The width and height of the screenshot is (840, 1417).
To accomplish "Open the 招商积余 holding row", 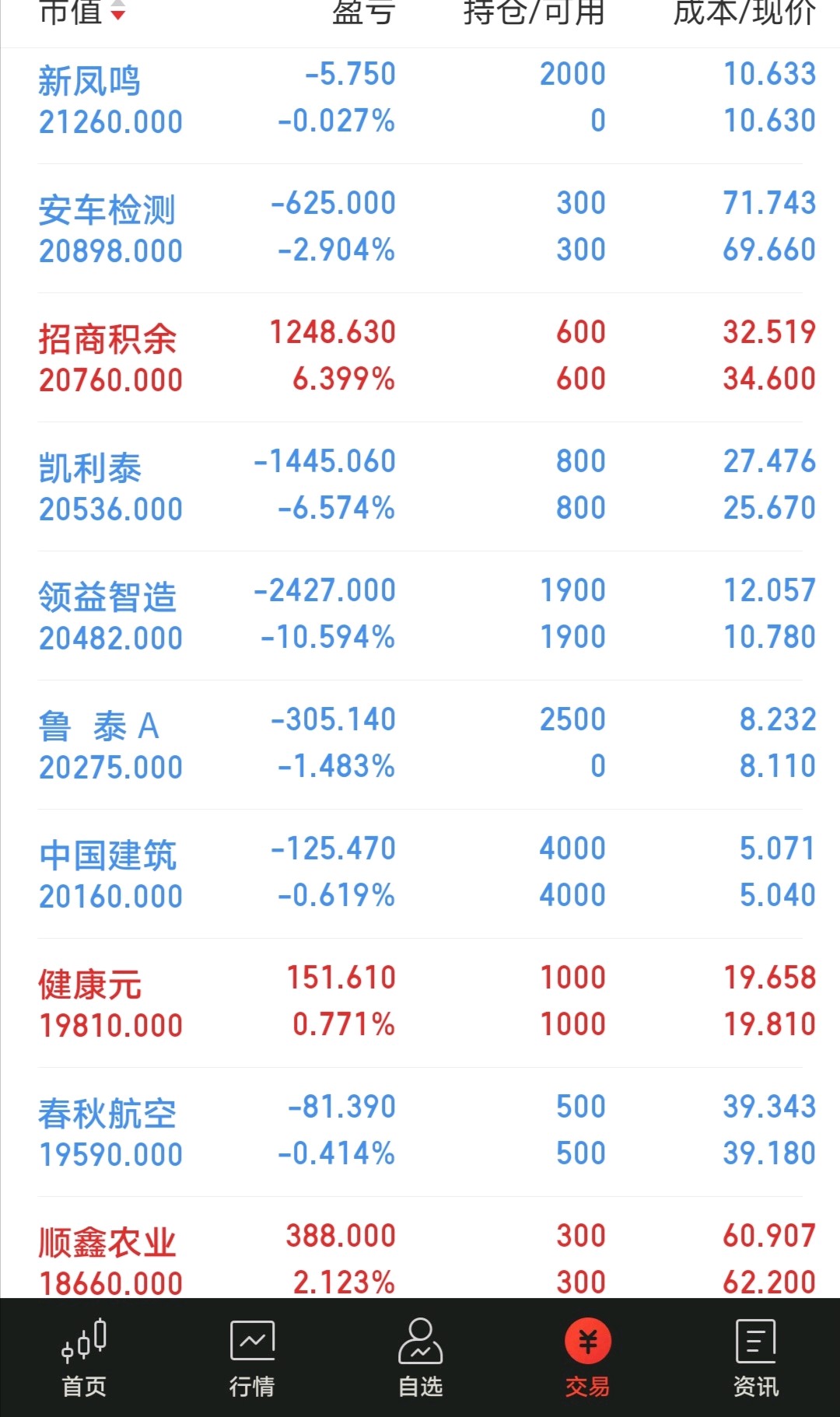I will coord(420,357).
